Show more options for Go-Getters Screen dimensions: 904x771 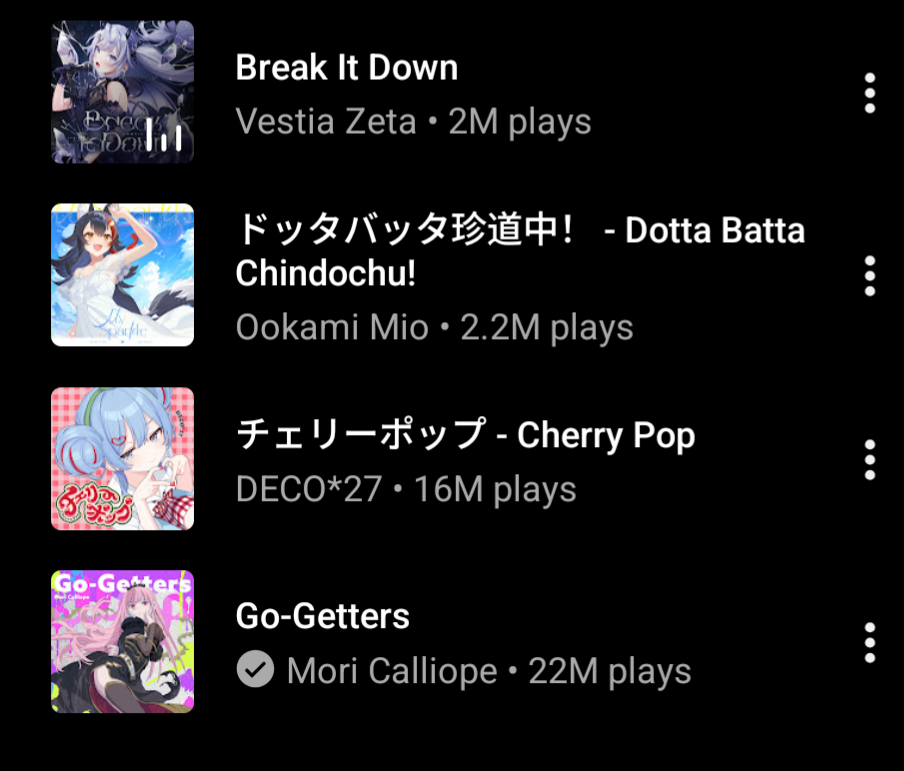tap(869, 642)
